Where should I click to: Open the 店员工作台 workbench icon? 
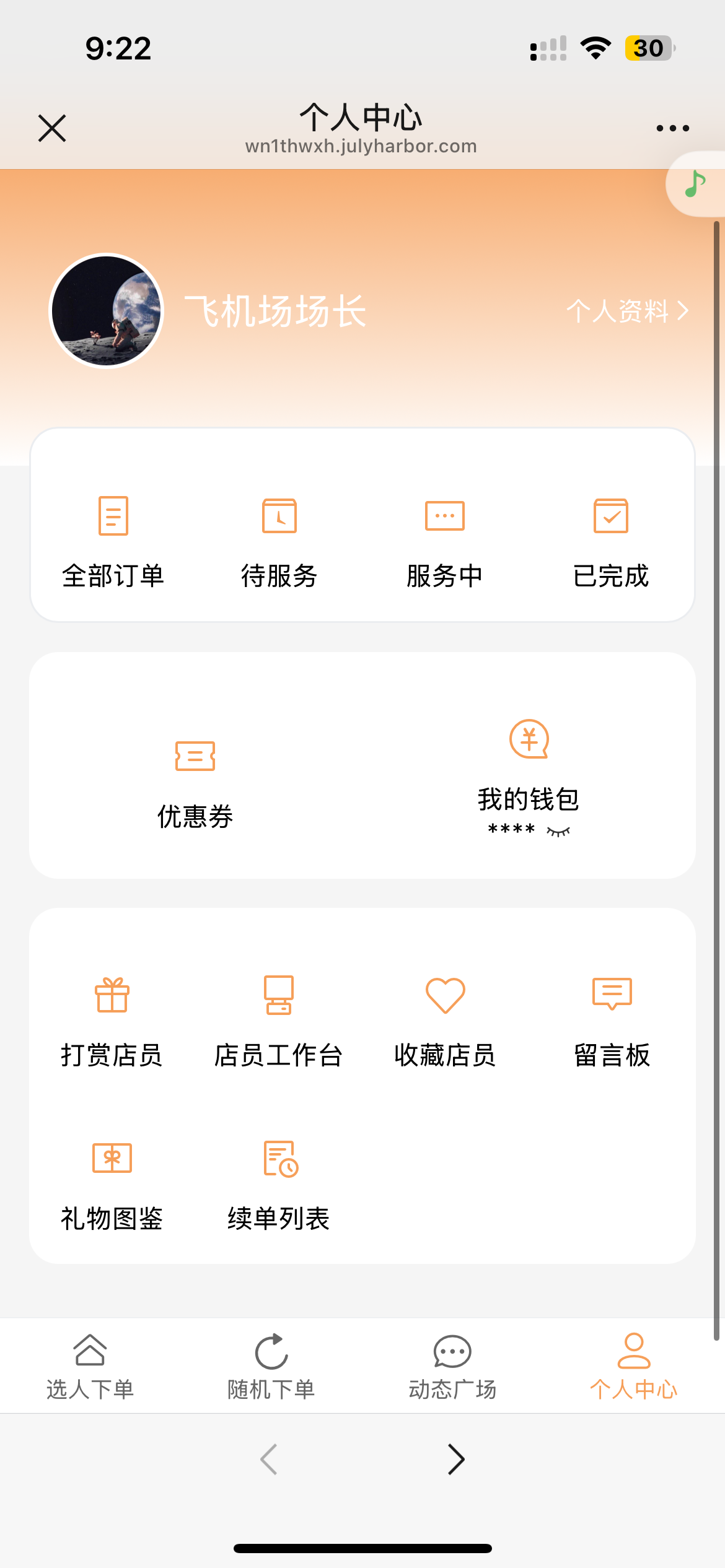[278, 996]
